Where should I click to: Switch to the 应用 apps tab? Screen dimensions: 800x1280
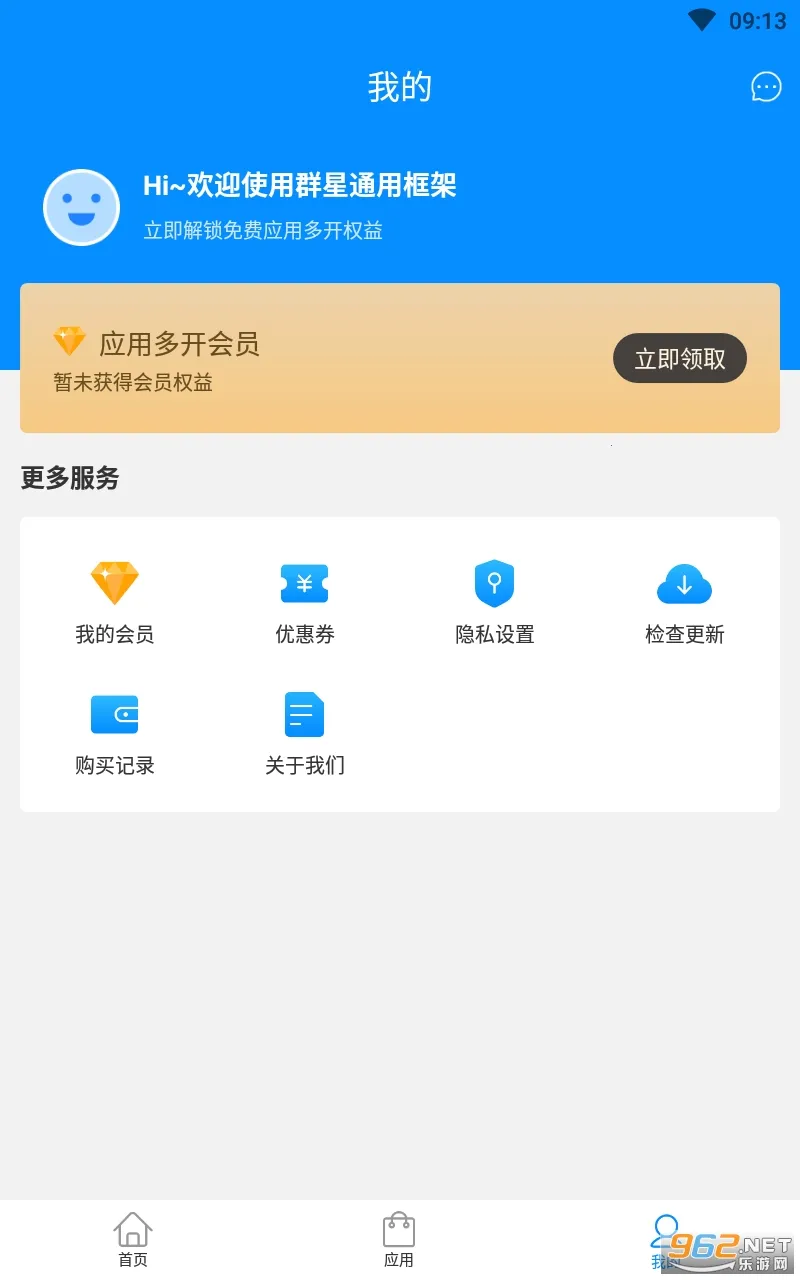point(399,1239)
